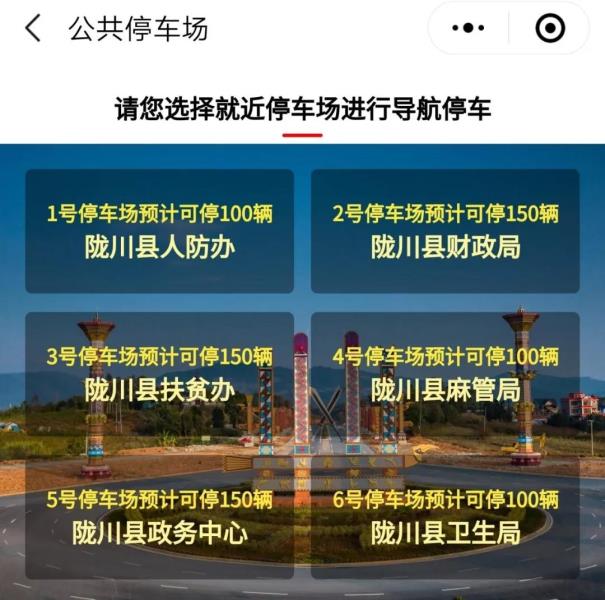Close the mini program
This screenshot has width=605, height=600.
coord(550,28)
